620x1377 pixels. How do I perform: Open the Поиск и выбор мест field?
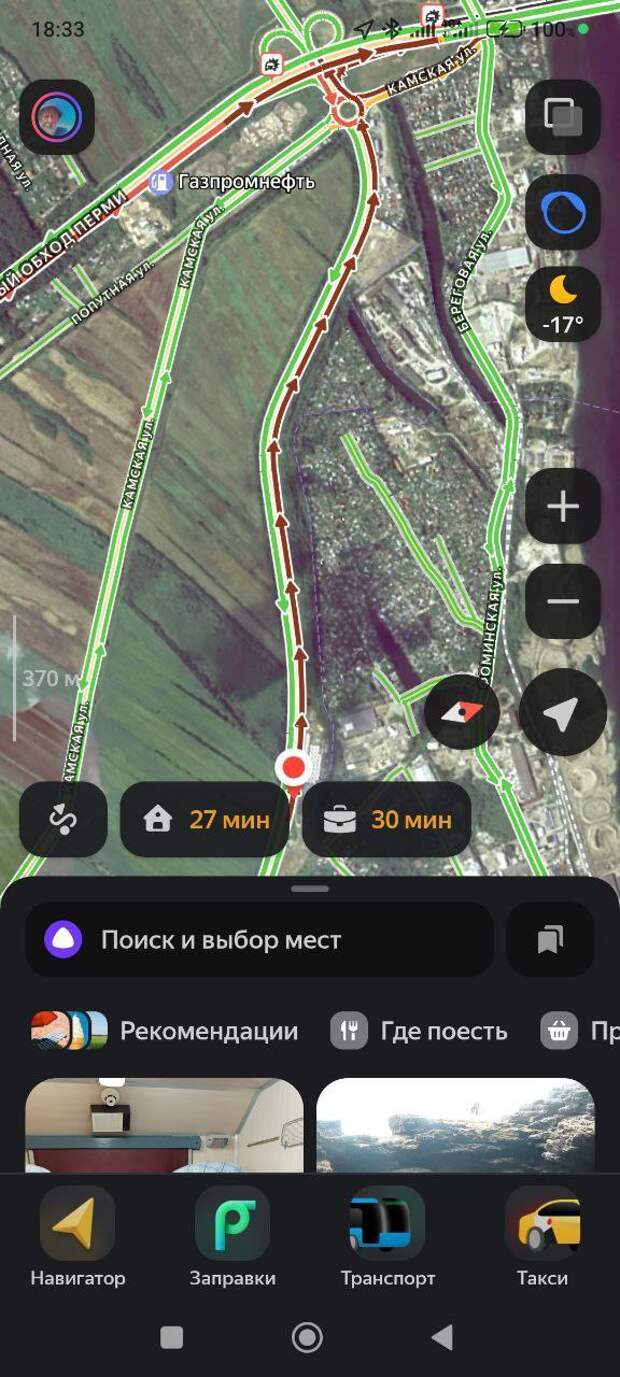259,940
